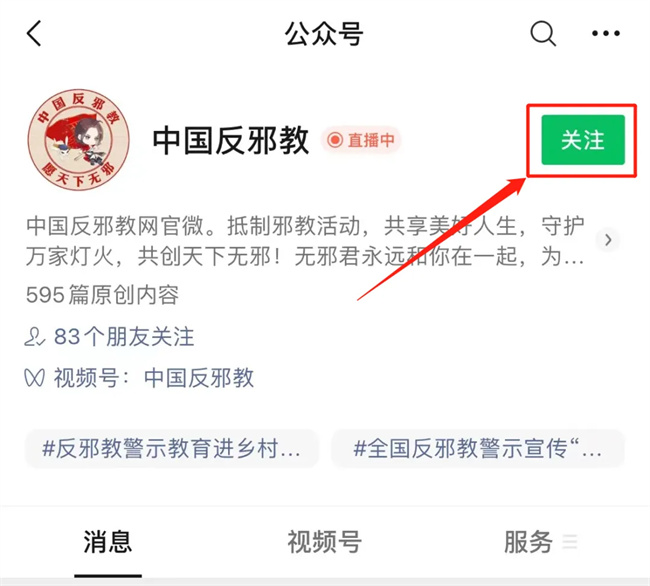This screenshot has height=586, width=650.
Task: Switch to the 消息 tab
Action: [x=107, y=542]
